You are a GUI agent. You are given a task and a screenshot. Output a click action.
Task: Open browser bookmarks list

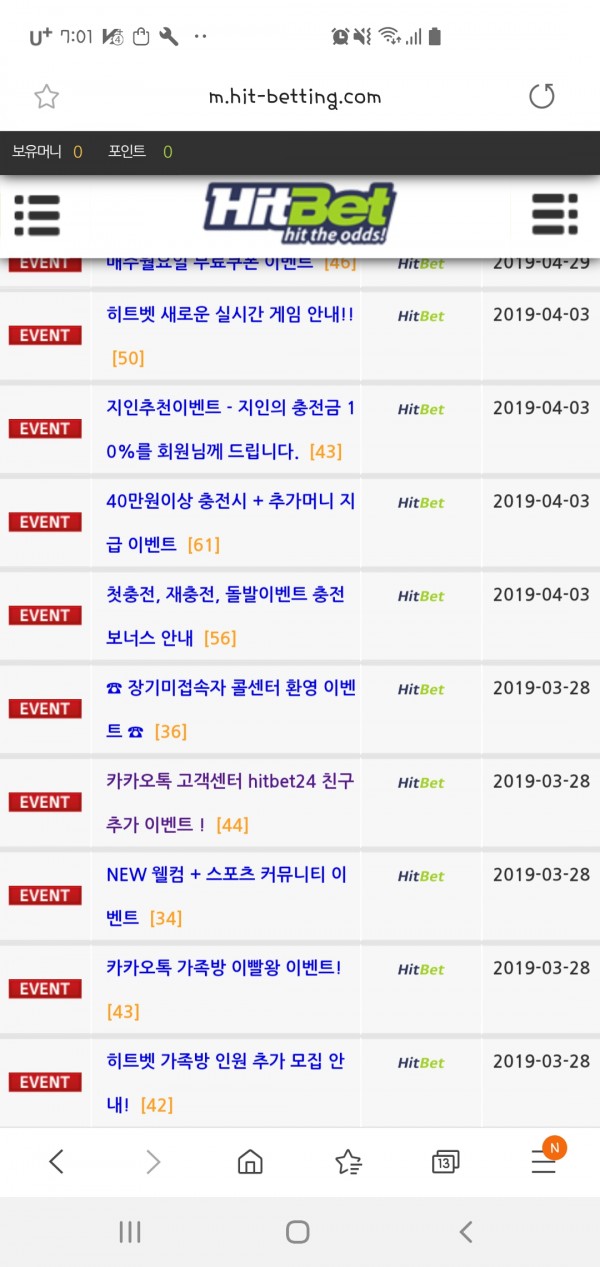pos(348,1161)
